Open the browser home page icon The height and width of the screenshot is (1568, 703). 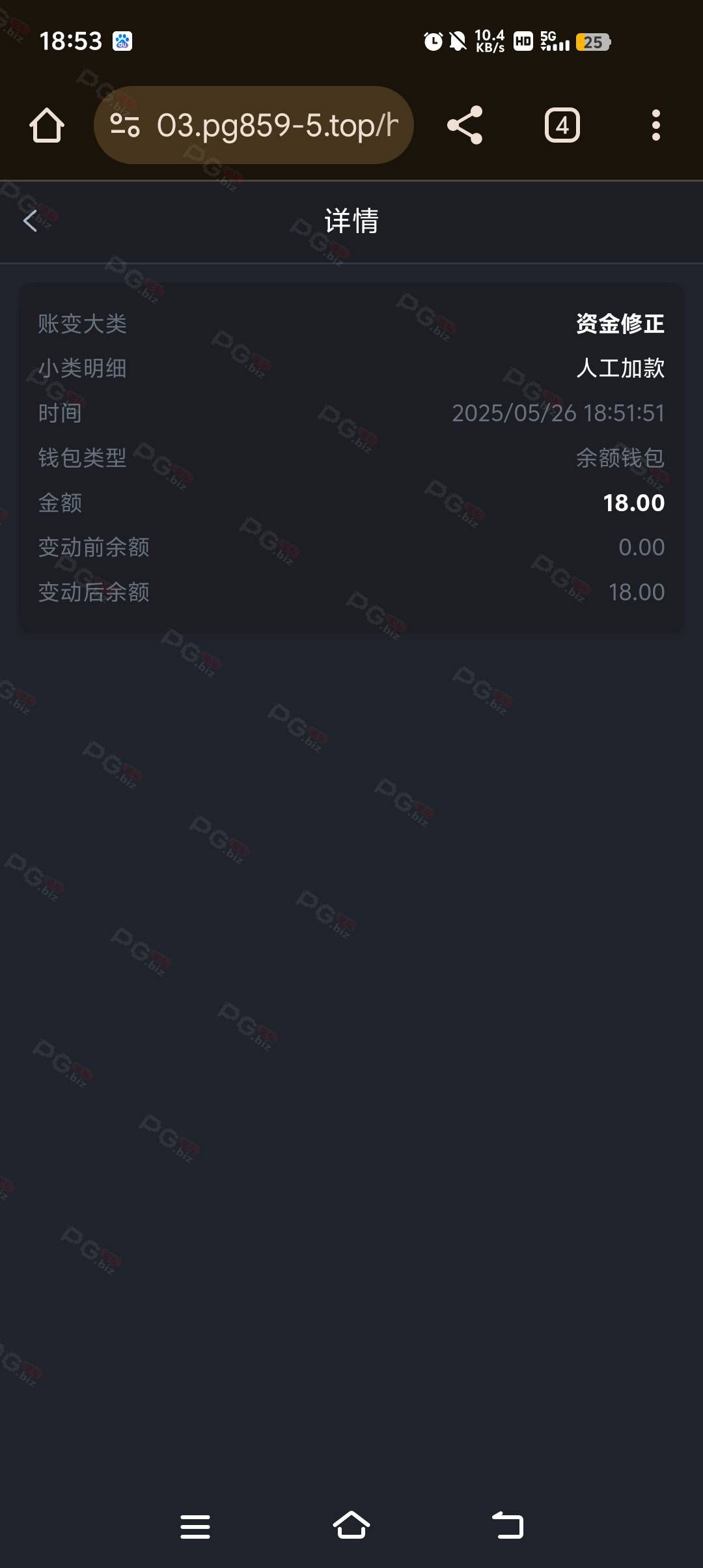tap(47, 125)
